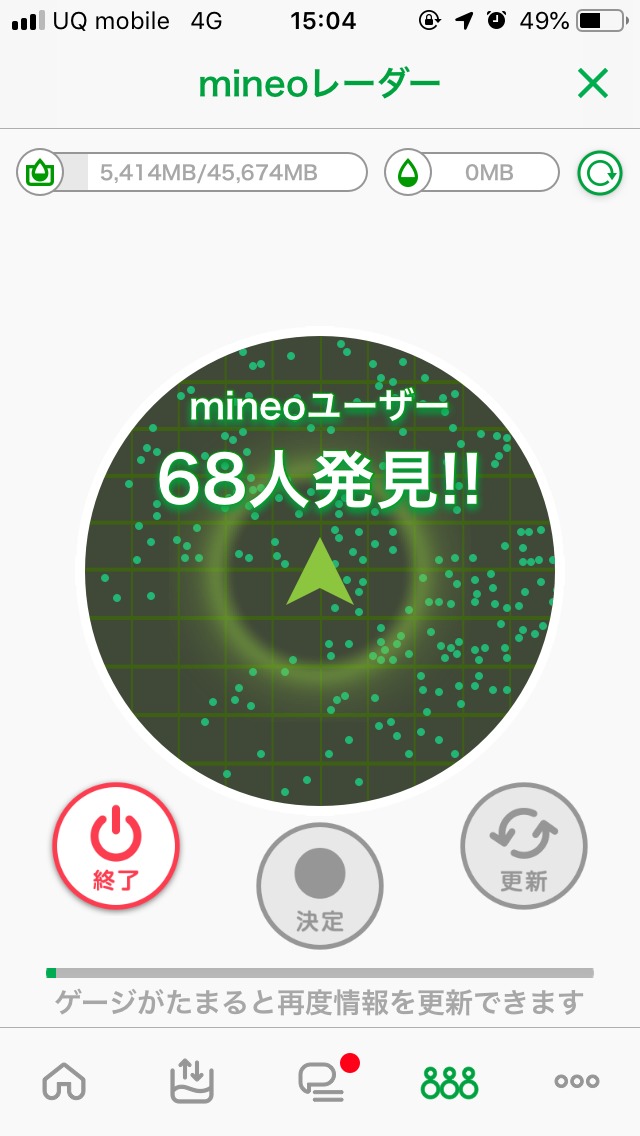Open the more options tab

click(x=577, y=1081)
